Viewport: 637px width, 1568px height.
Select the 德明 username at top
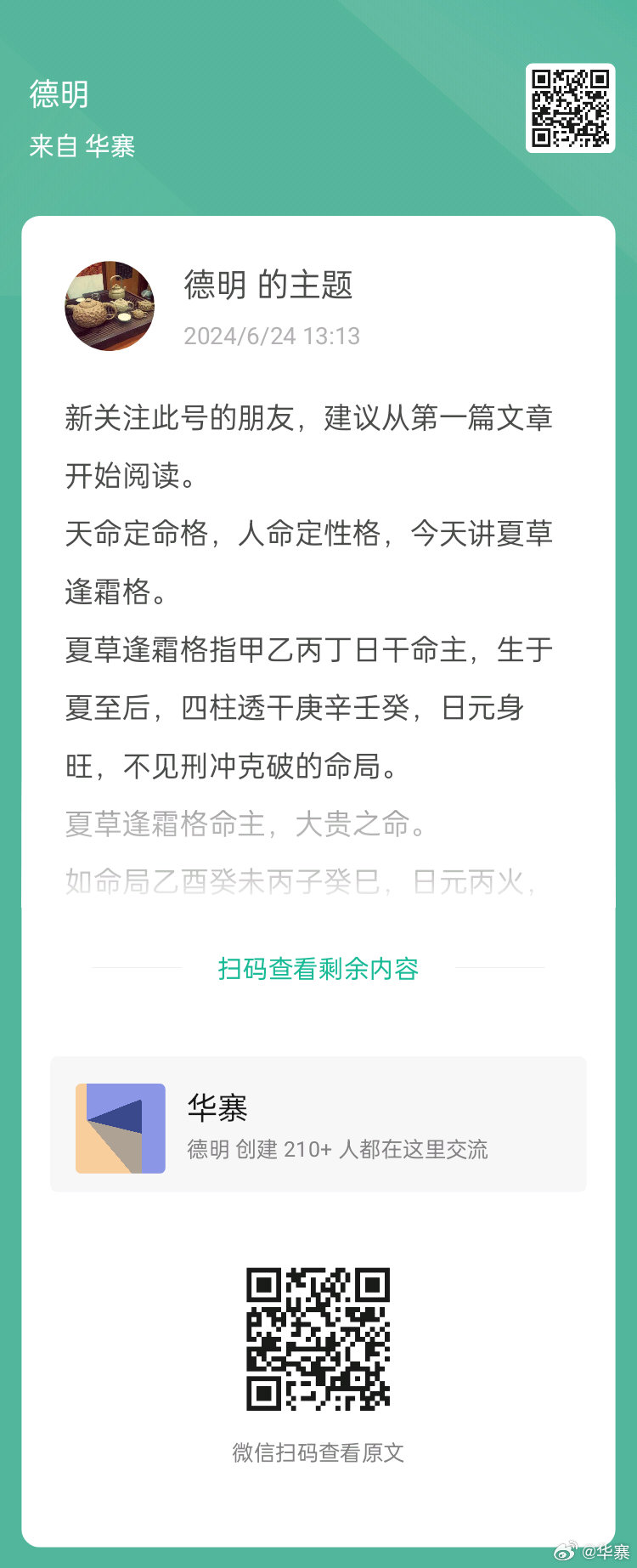point(58,95)
